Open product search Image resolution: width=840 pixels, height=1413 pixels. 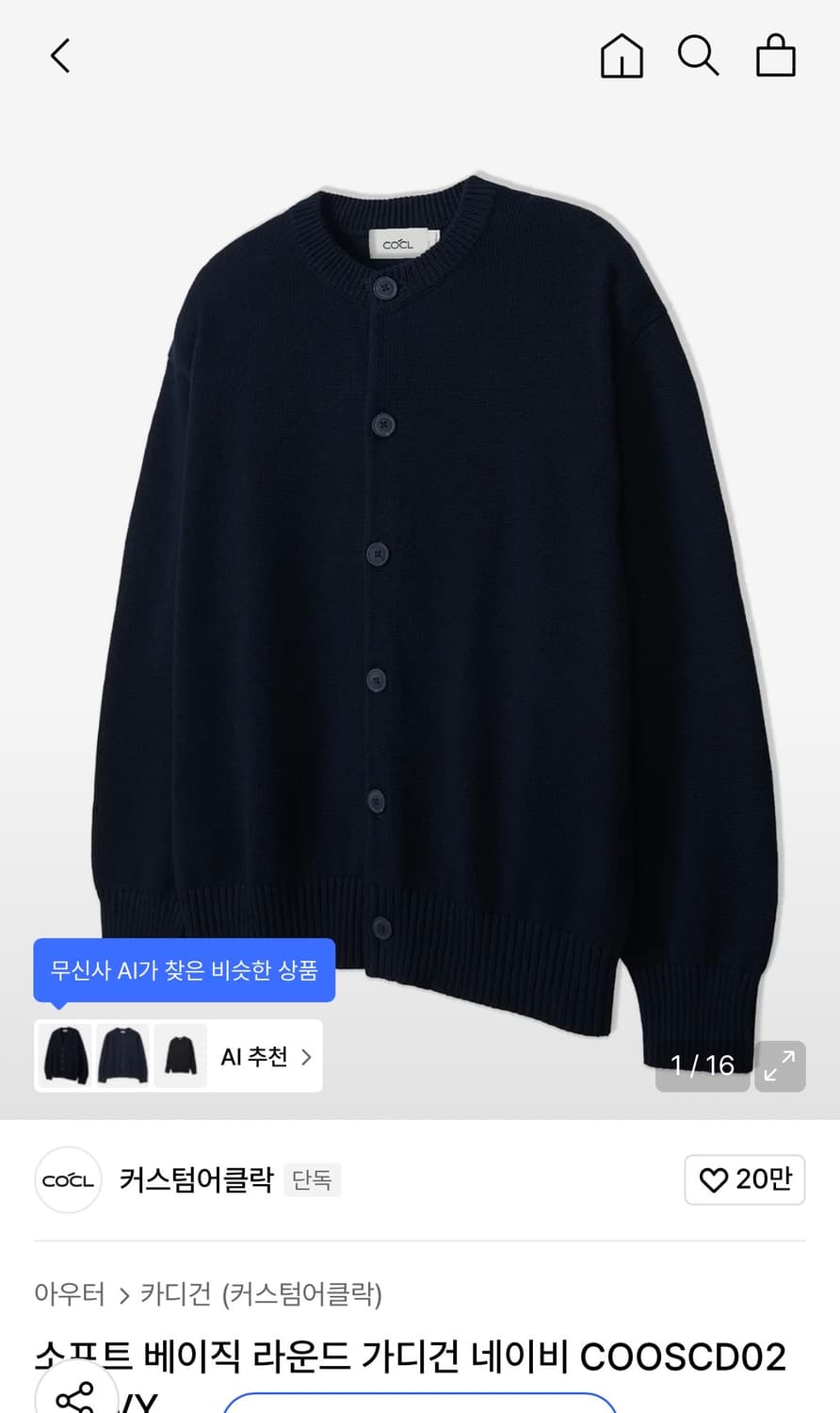click(699, 56)
